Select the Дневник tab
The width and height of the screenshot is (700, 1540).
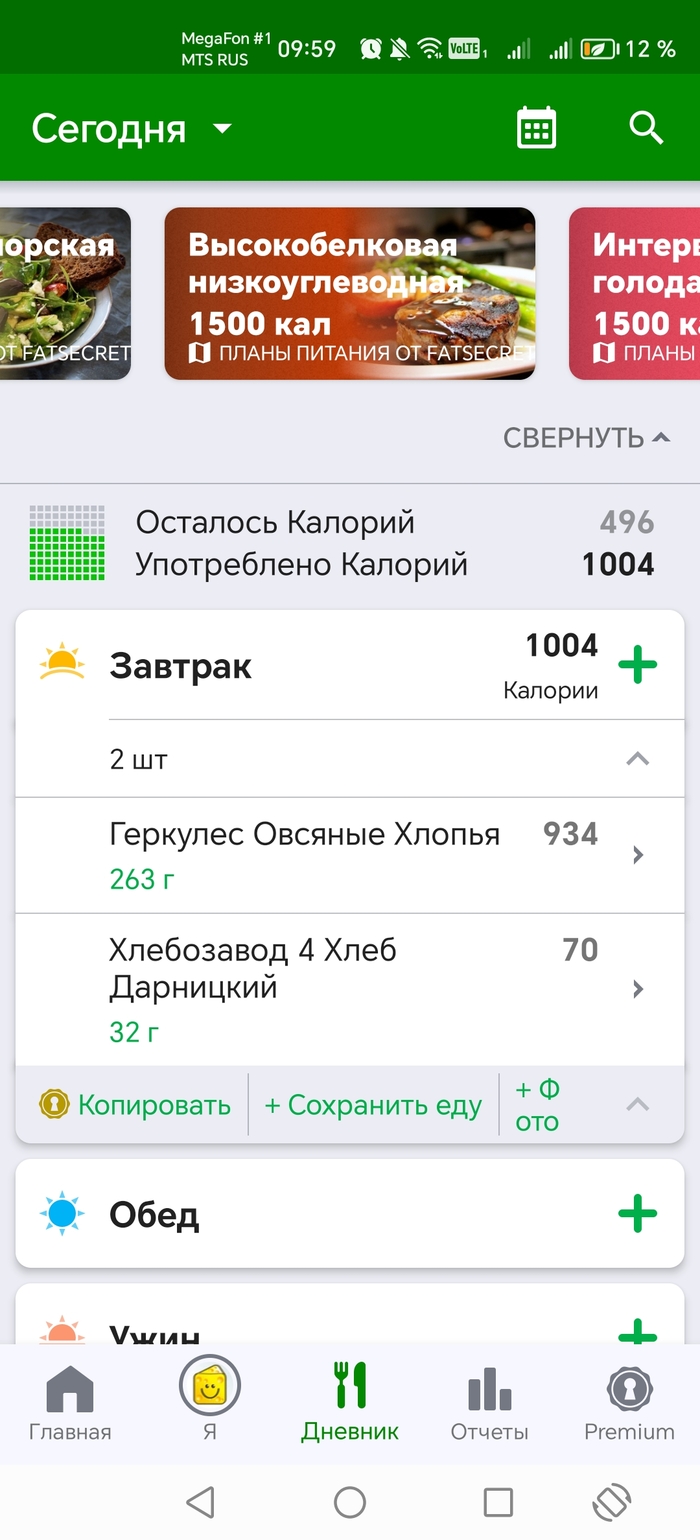point(350,1401)
